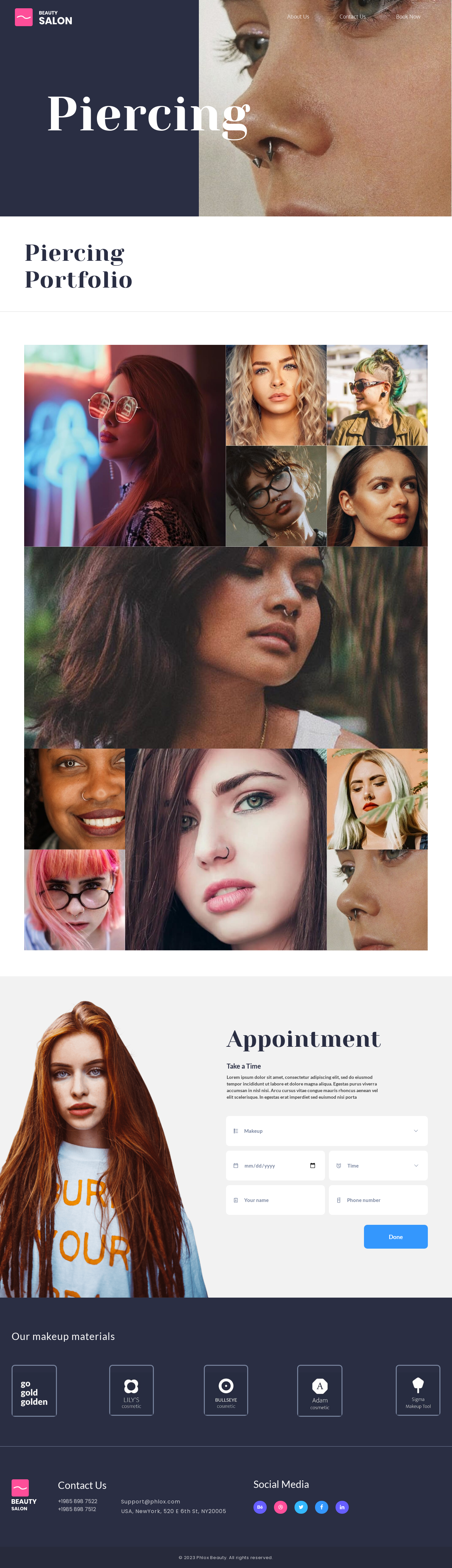Open the Twitter social icon
Screen dimensions: 452x1568
point(301,1506)
